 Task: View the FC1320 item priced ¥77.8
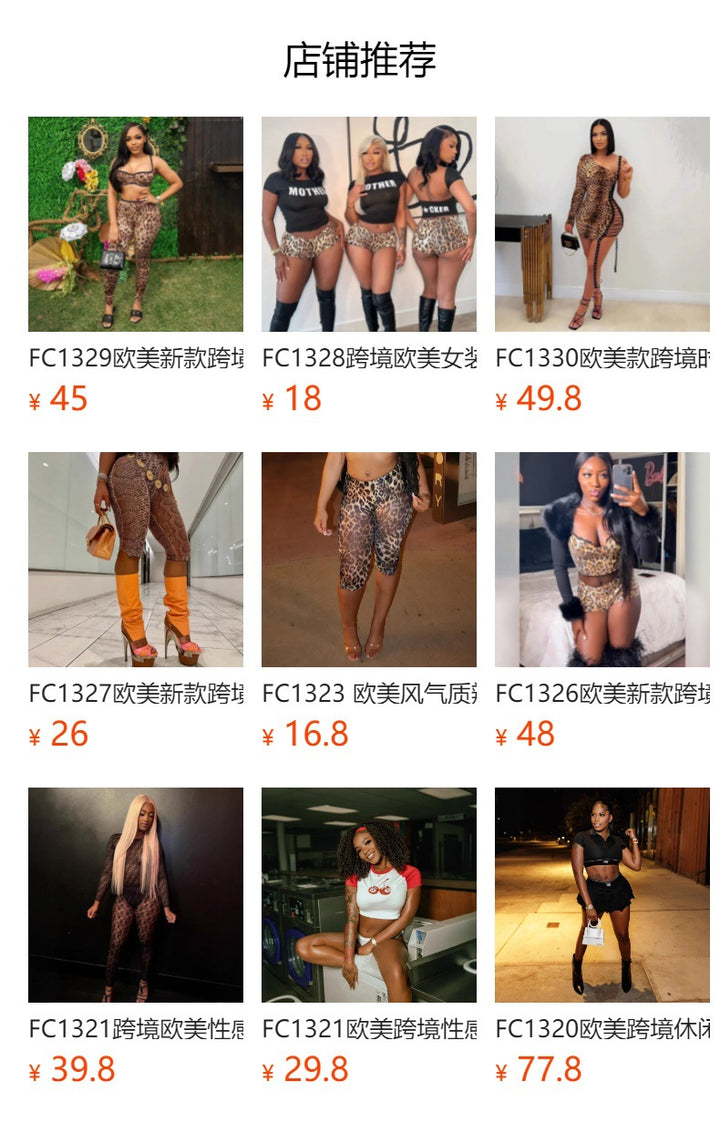[602, 894]
